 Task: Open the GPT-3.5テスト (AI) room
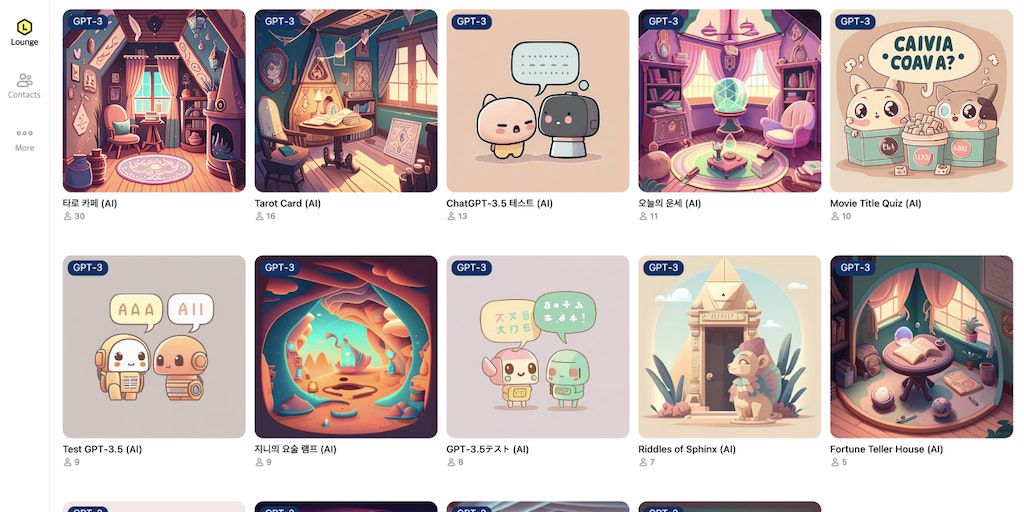coord(538,347)
